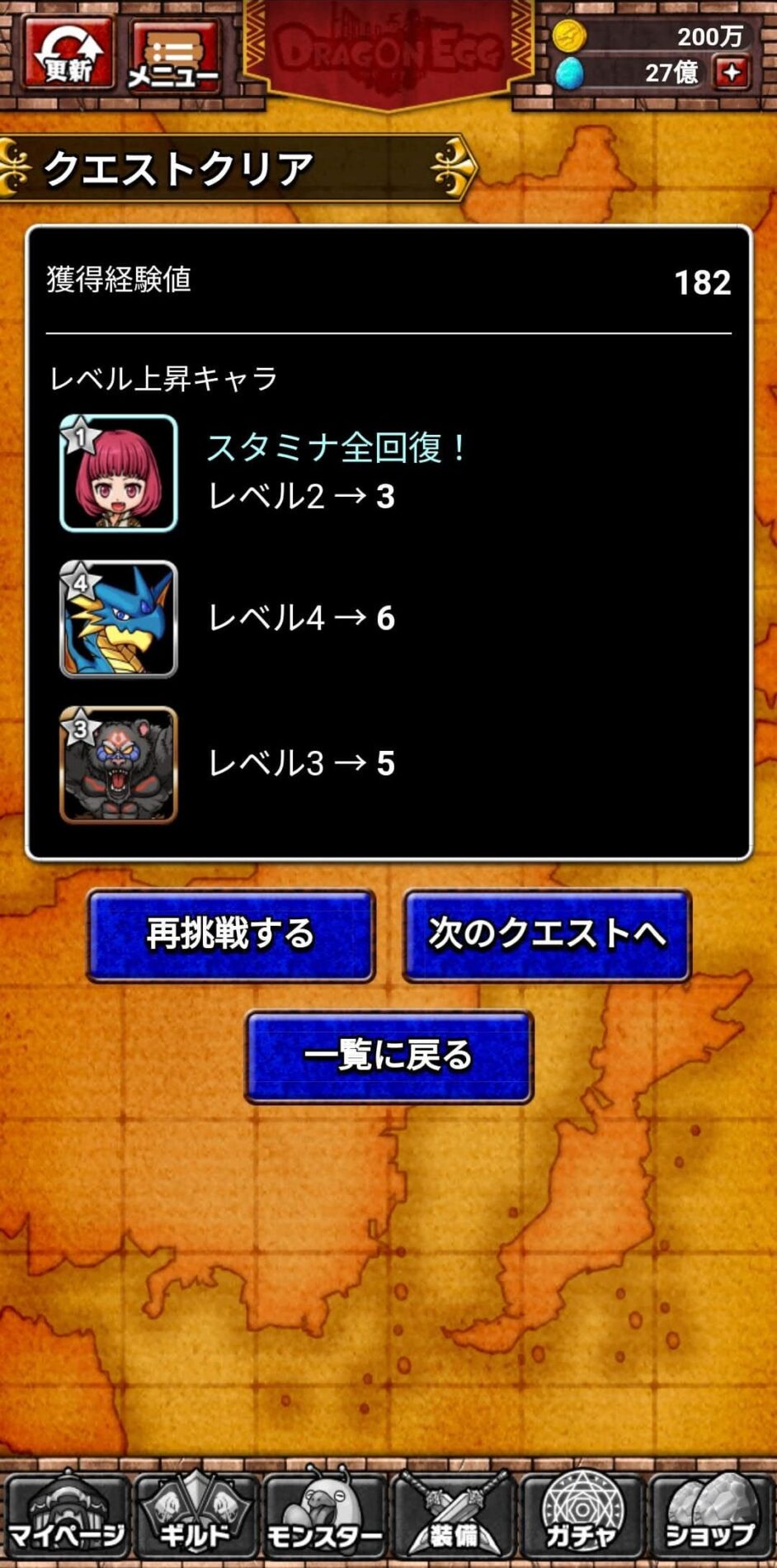Viewport: 777px width, 1568px height.
Task: Open the ショップ tab
Action: [x=711, y=1515]
